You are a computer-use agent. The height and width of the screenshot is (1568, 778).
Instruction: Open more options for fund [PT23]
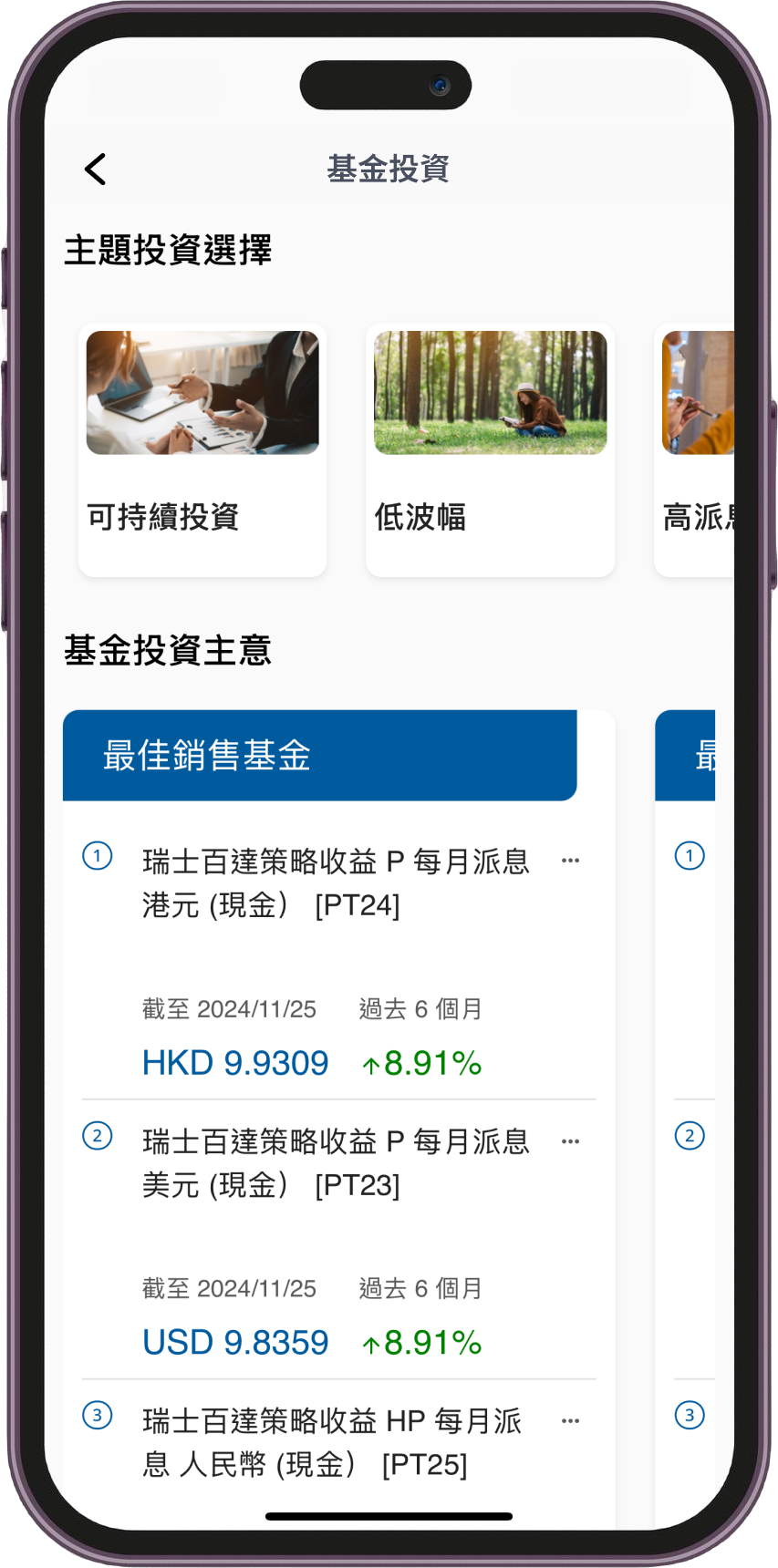571,1141
